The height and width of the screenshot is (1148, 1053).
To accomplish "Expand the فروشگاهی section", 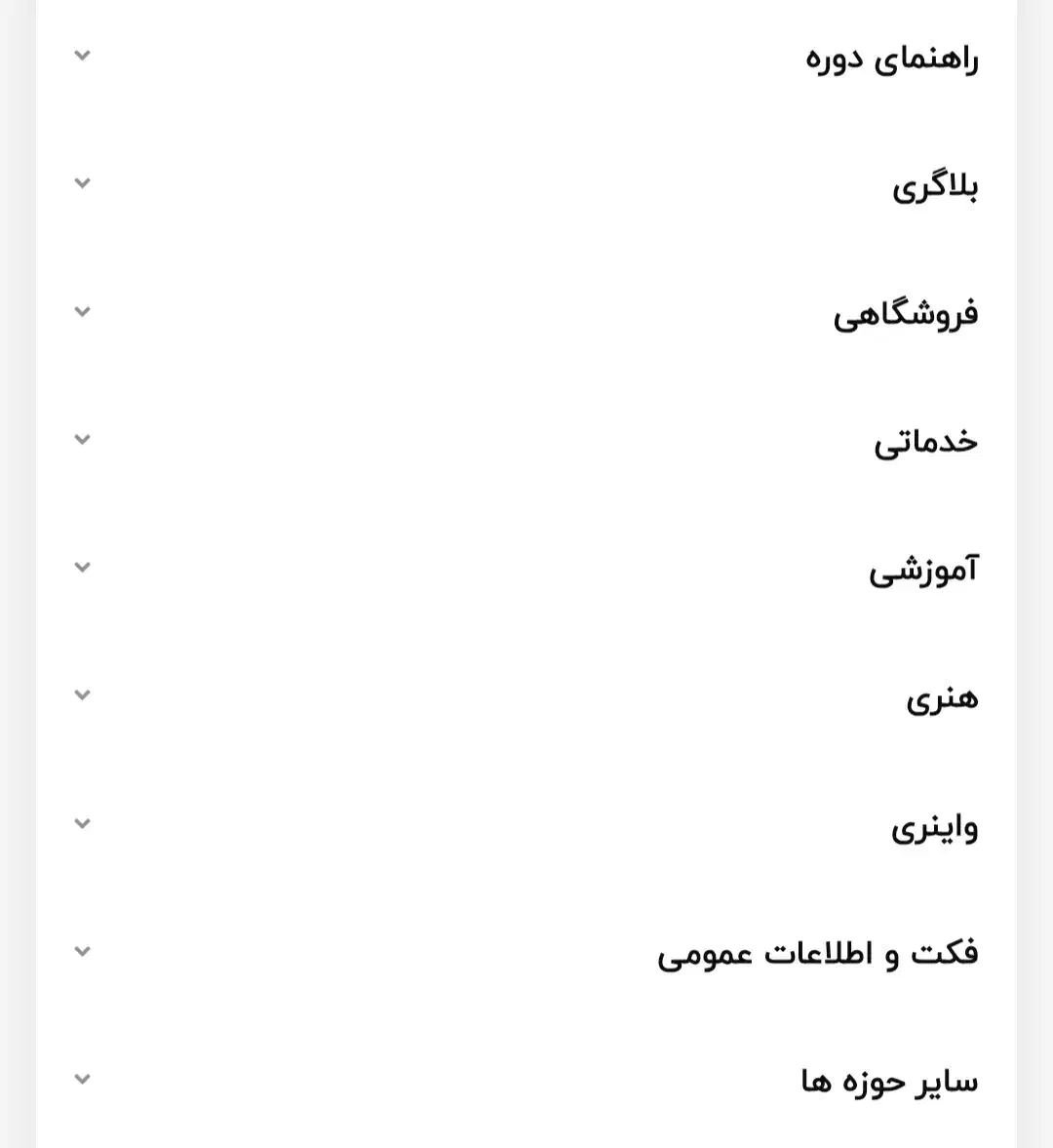I will coord(526,313).
